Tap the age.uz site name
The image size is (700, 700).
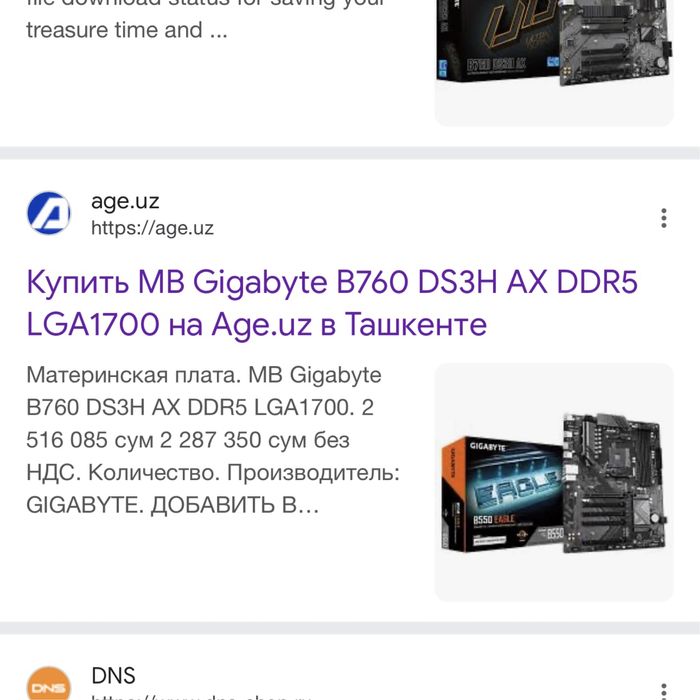[x=125, y=201]
